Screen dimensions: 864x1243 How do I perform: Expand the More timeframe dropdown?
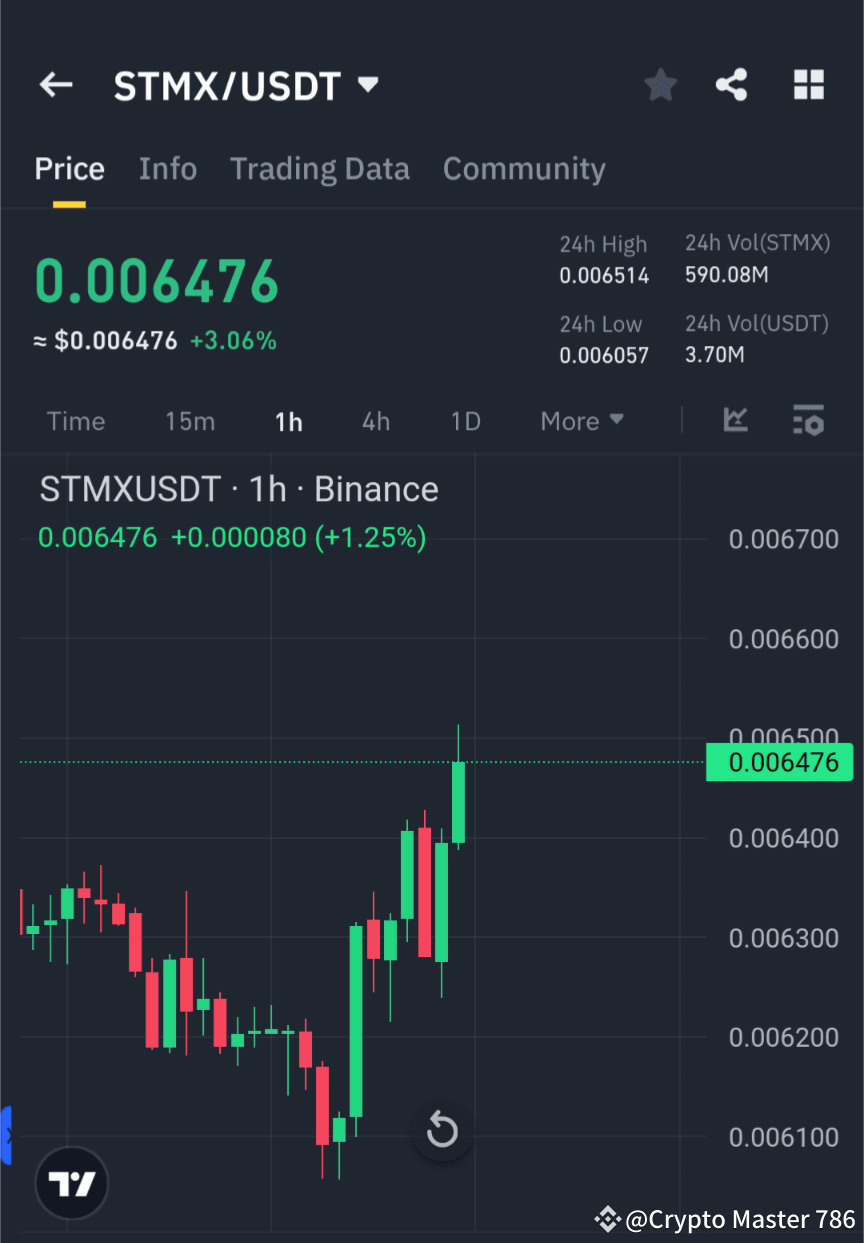pyautogui.click(x=581, y=421)
